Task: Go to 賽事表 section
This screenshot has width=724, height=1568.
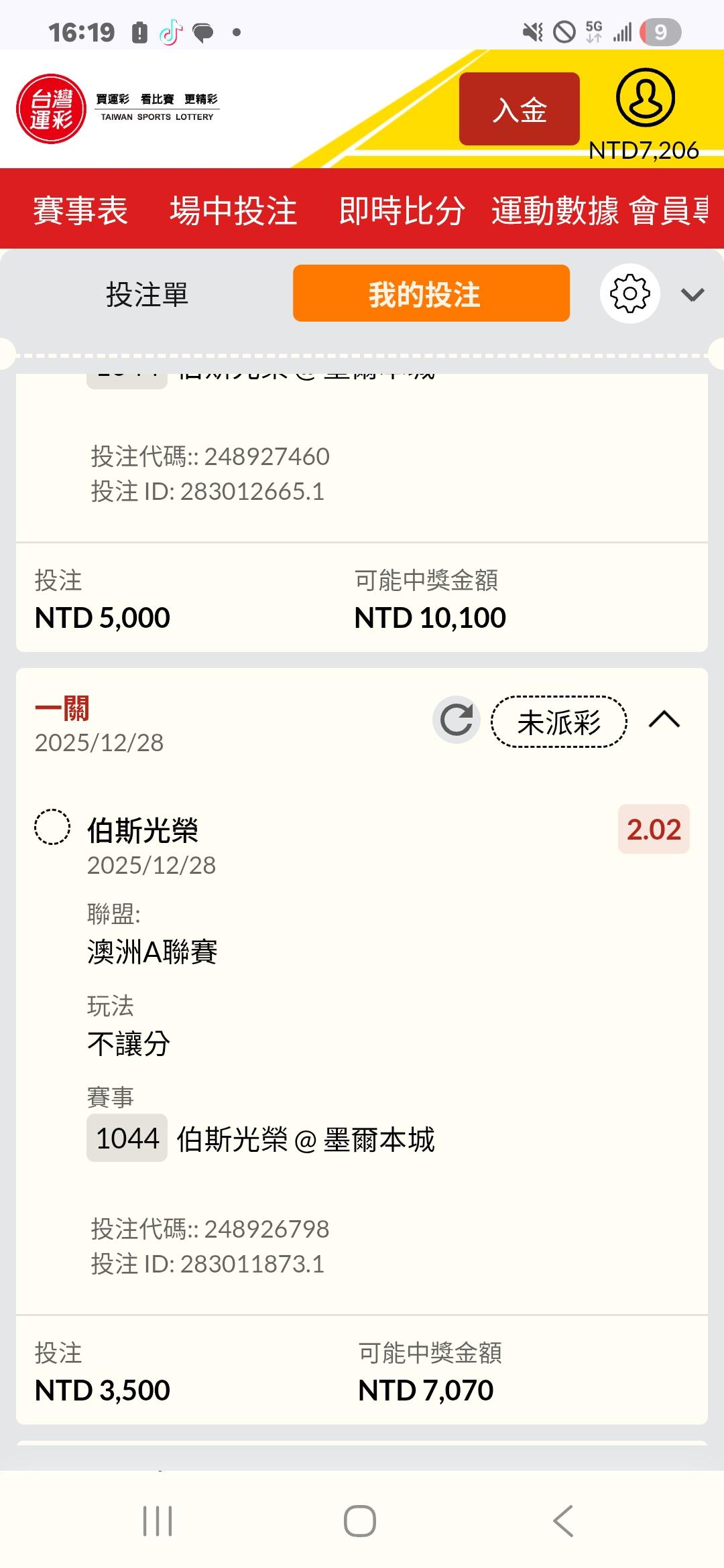Action: point(80,210)
